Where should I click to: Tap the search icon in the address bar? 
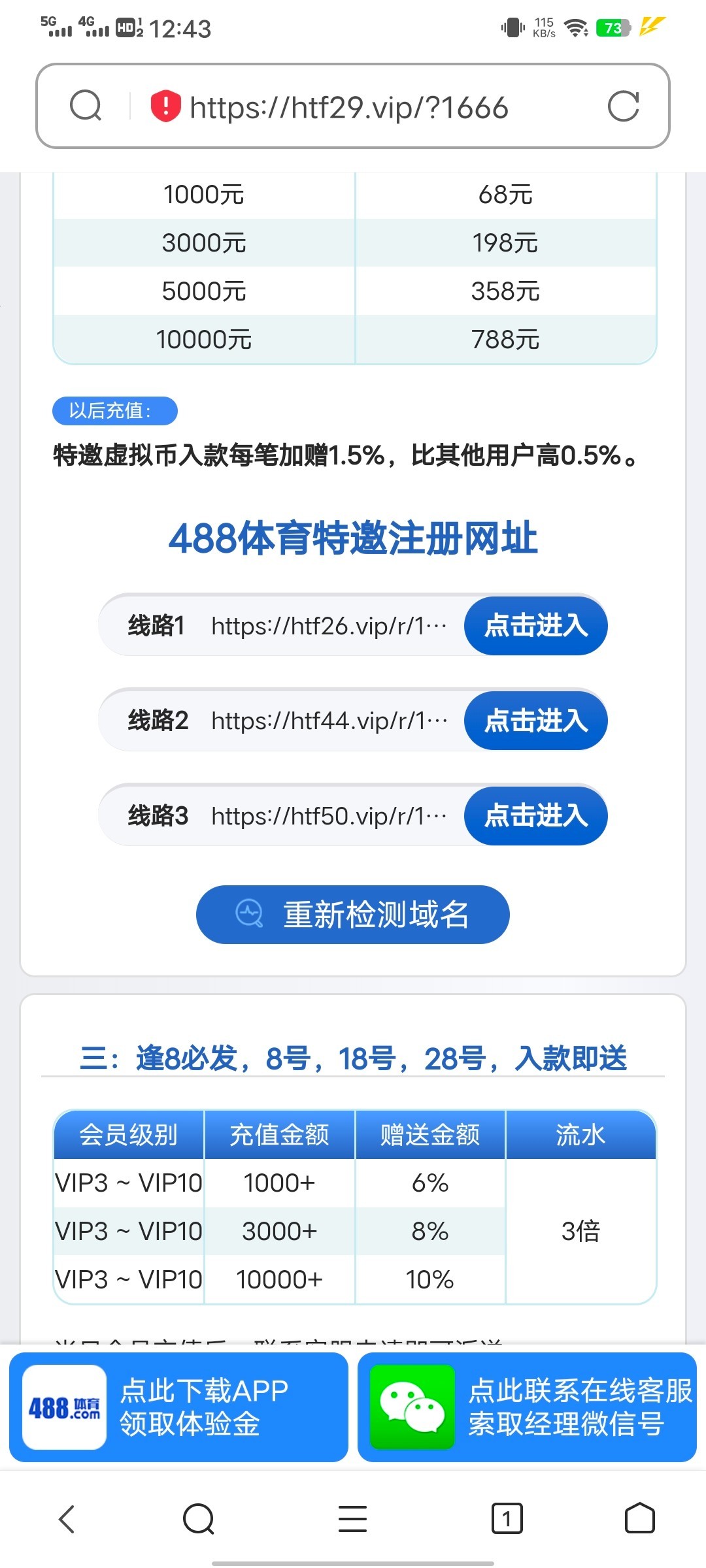point(86,106)
